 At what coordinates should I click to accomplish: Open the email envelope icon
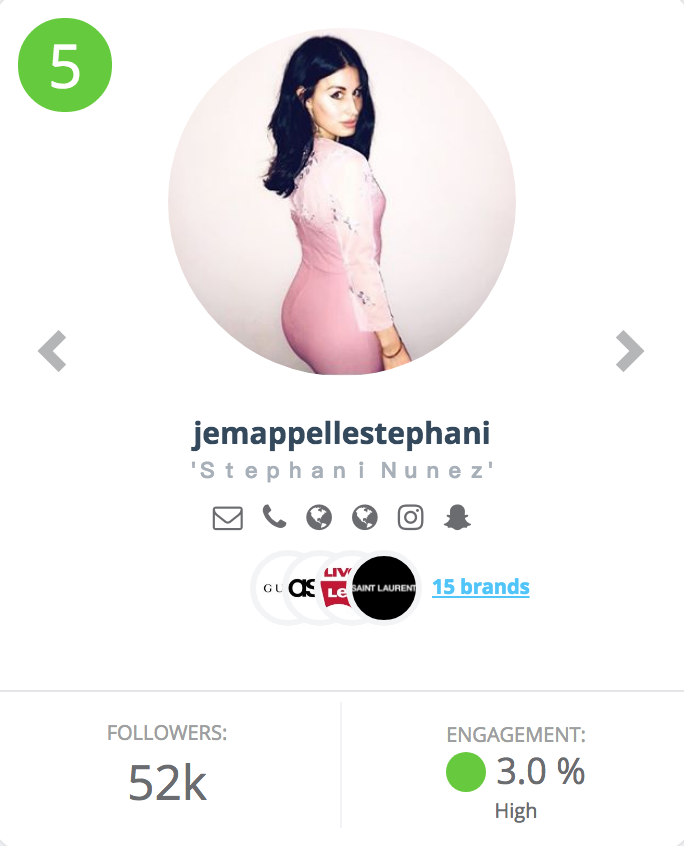tap(228, 518)
